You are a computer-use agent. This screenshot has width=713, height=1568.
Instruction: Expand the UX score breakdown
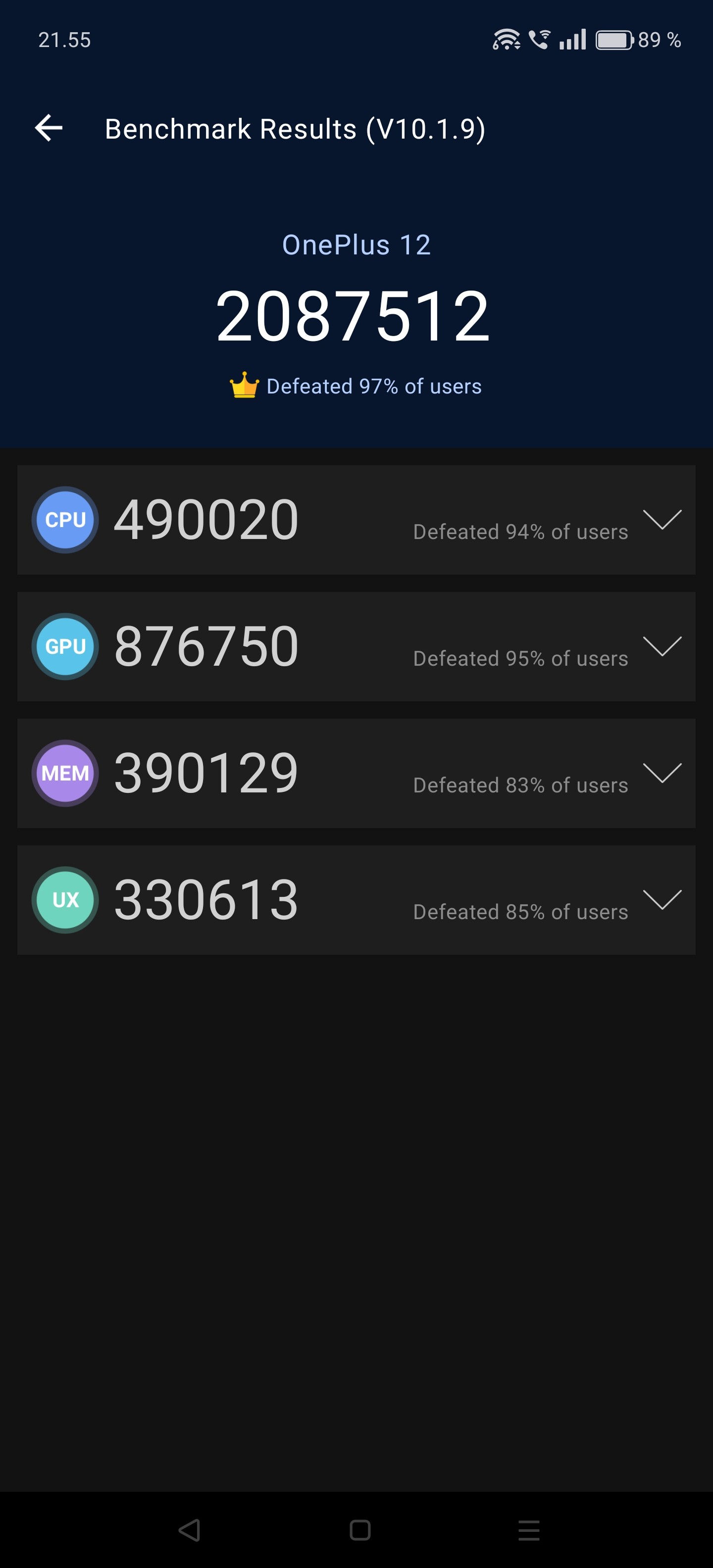tap(662, 899)
